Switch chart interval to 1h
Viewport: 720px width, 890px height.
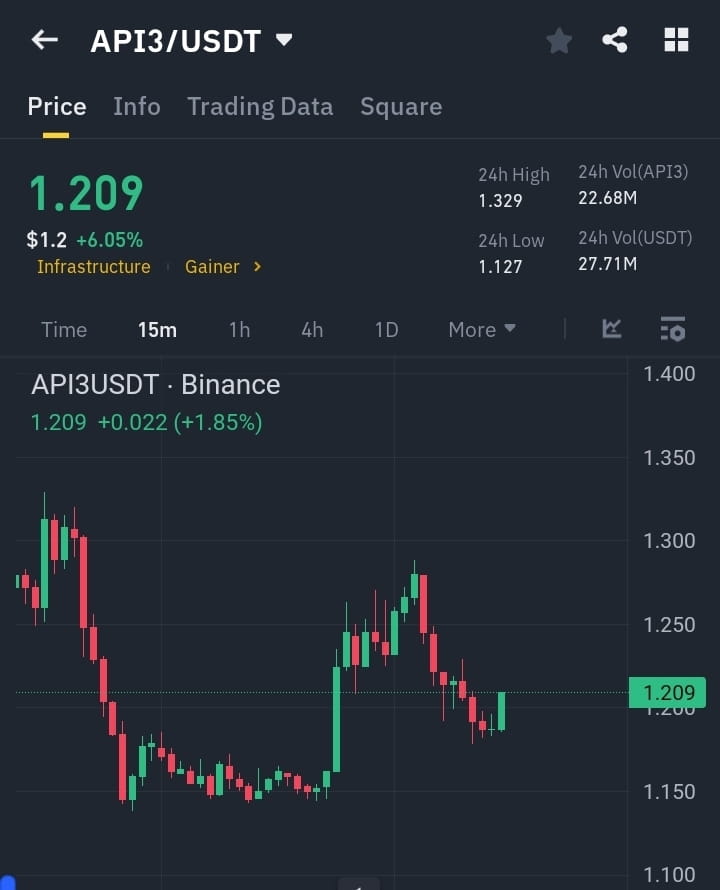coord(239,329)
